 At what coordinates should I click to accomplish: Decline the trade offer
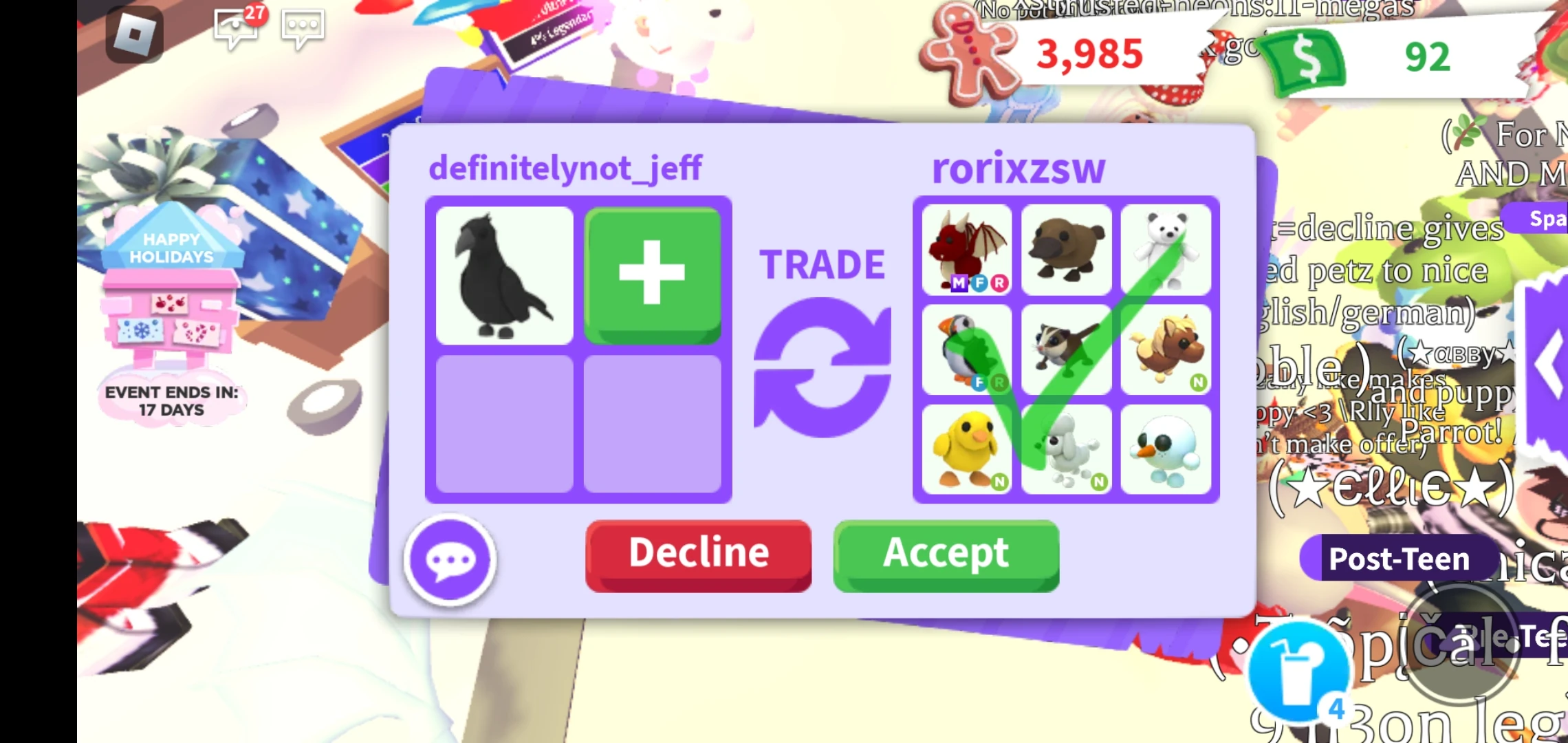[x=698, y=555]
